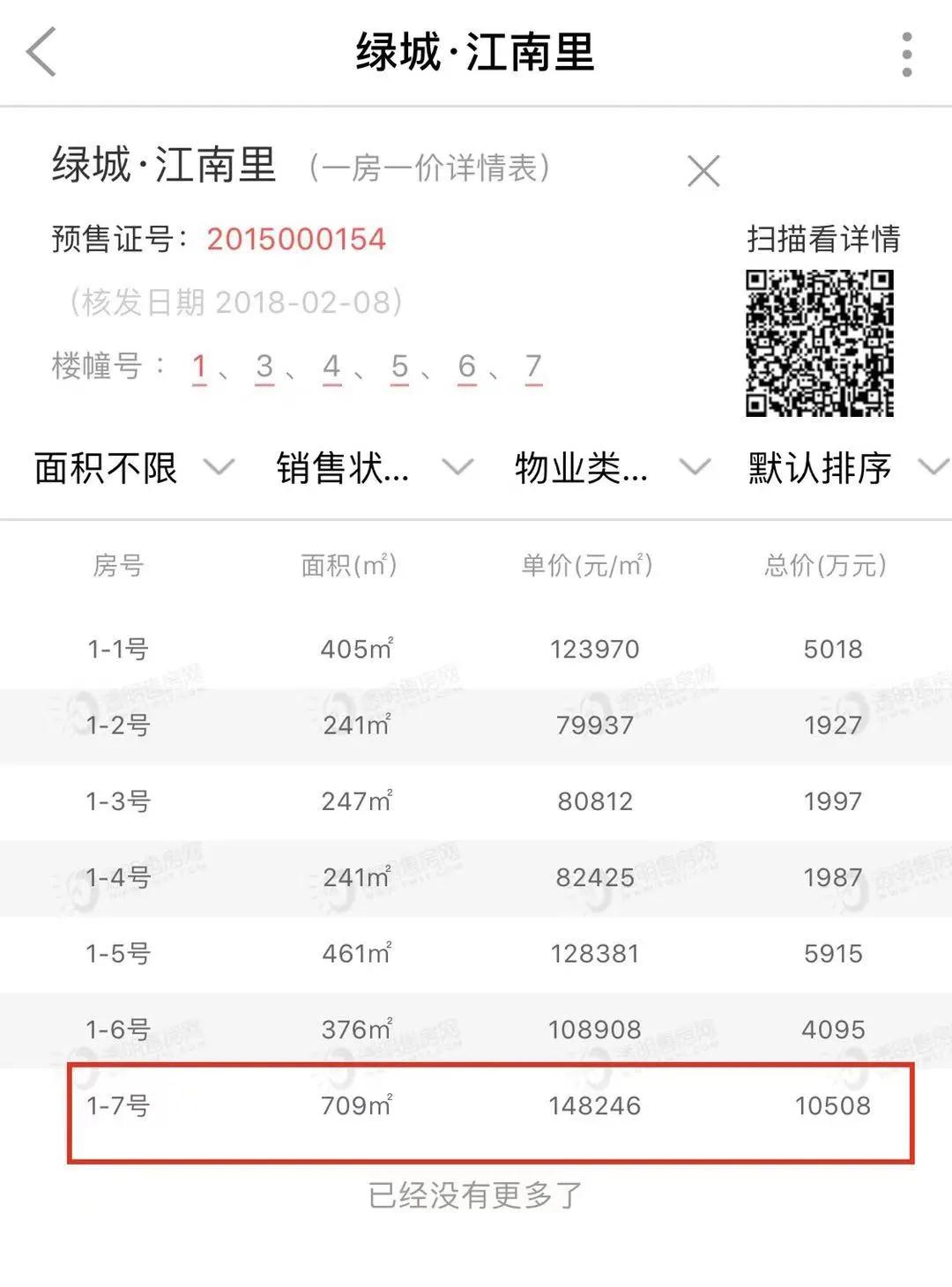Image resolution: width=952 pixels, height=1287 pixels.
Task: Click building number 5 link
Action: pos(399,367)
